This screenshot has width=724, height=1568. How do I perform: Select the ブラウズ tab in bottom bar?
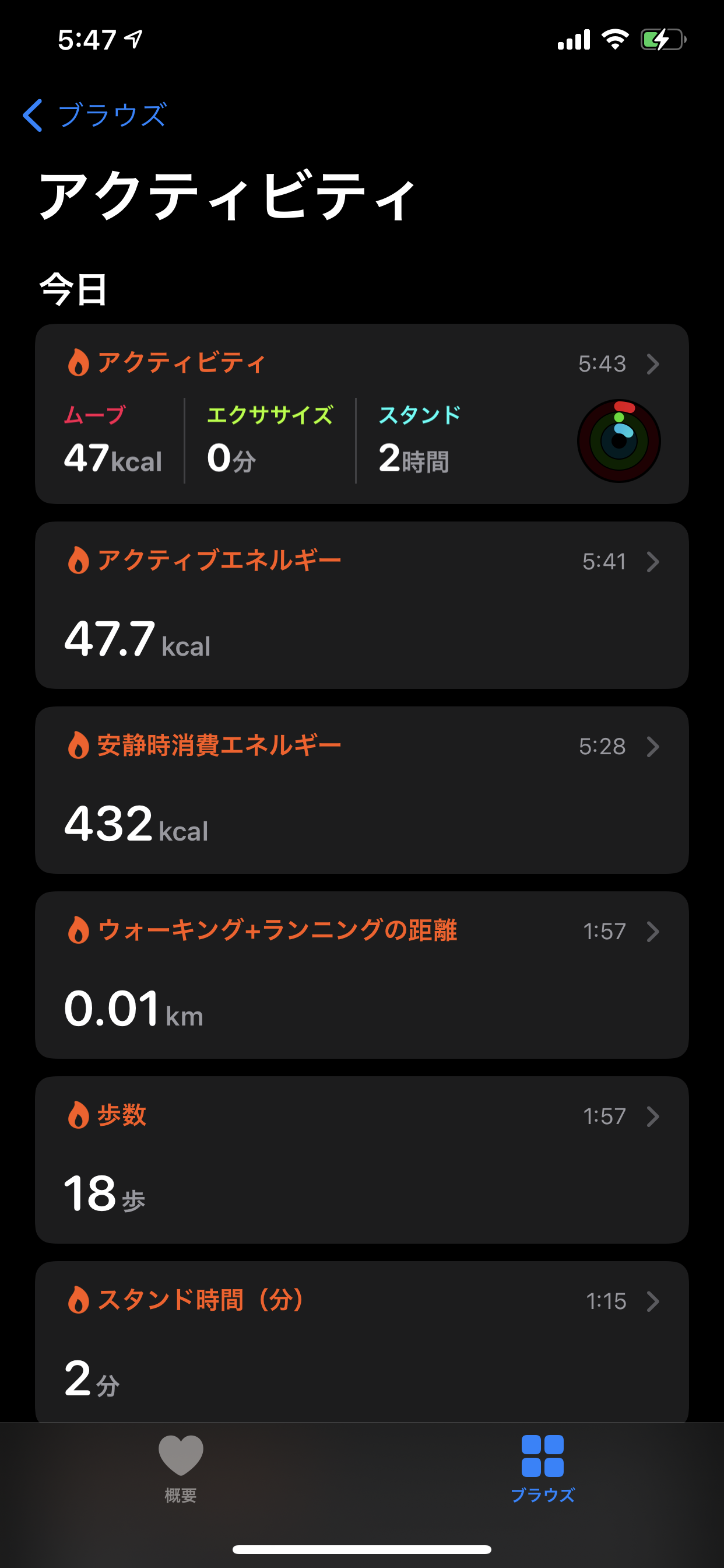point(542,1468)
